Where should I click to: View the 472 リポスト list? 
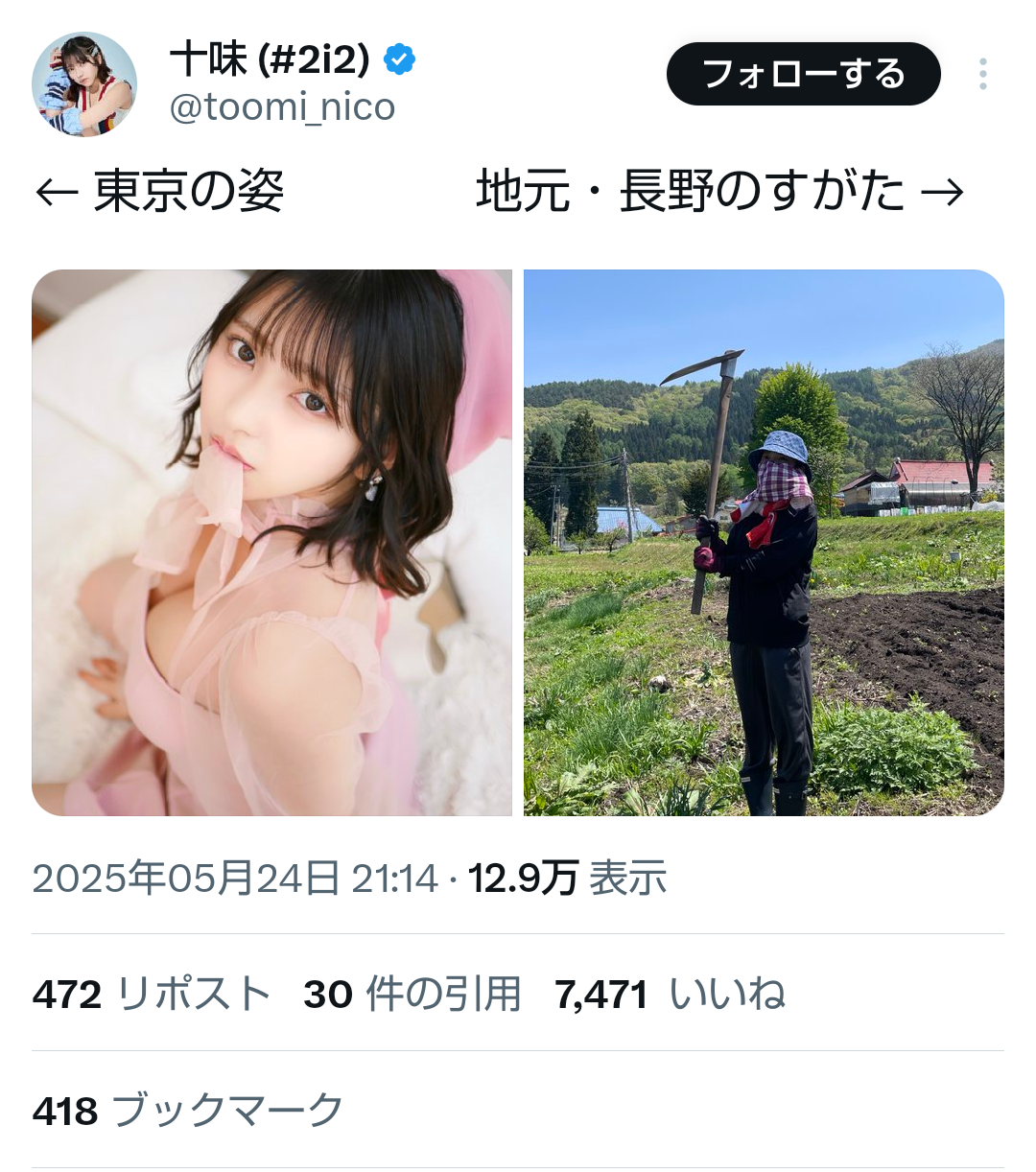pyautogui.click(x=152, y=995)
